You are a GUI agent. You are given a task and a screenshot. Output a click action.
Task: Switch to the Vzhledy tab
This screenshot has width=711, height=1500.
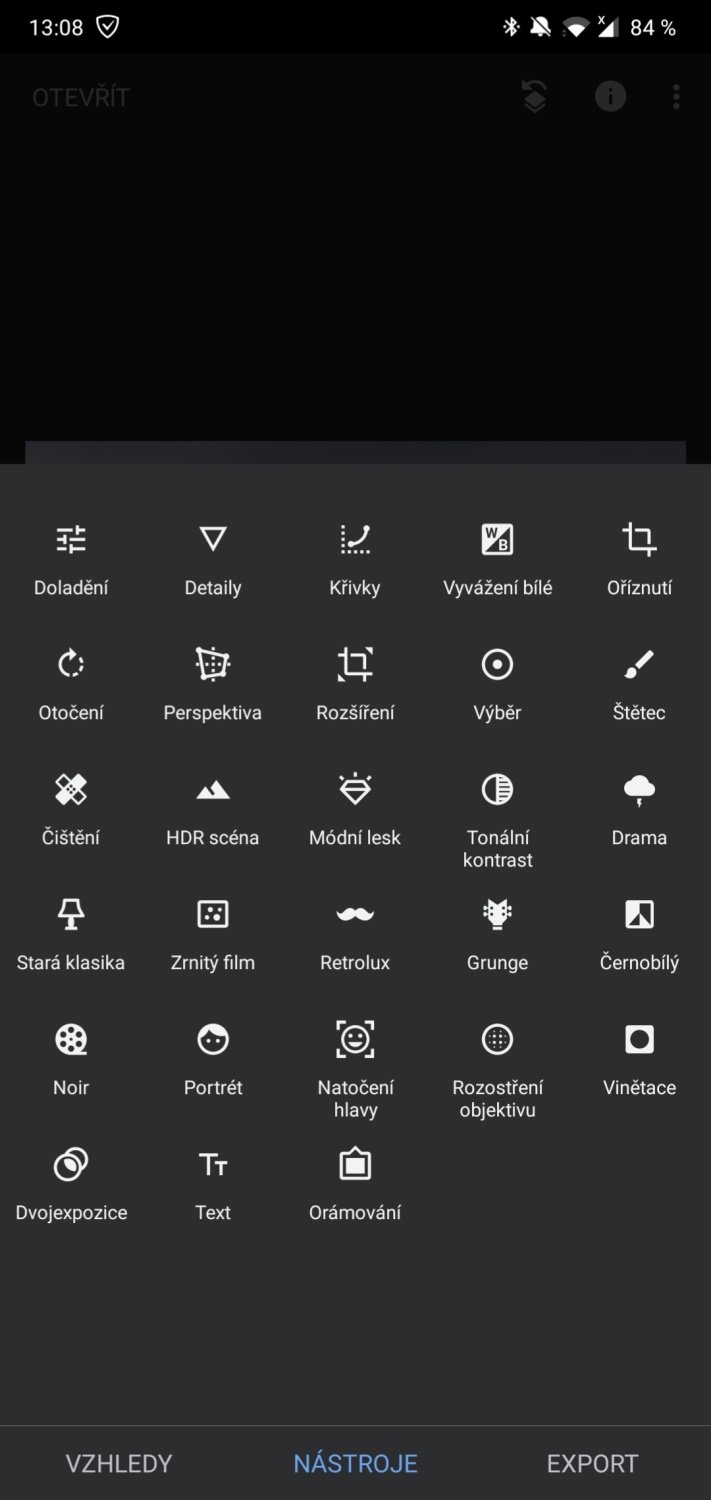pos(119,1463)
